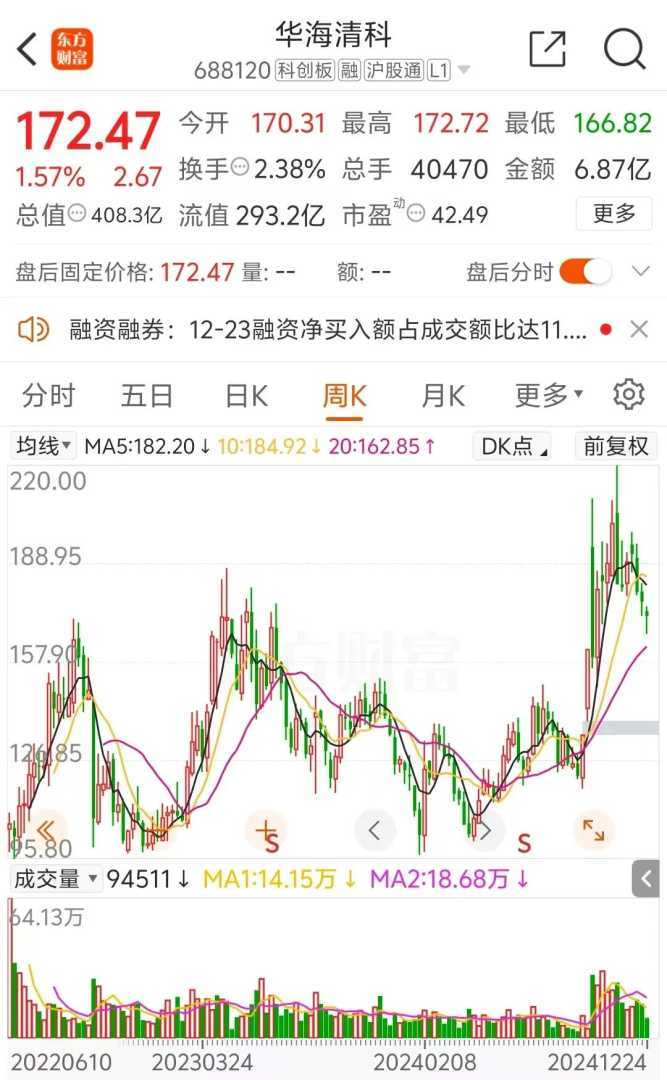Open the 均线 indicator dropdown
This screenshot has height=1080, width=667.
click(43, 446)
